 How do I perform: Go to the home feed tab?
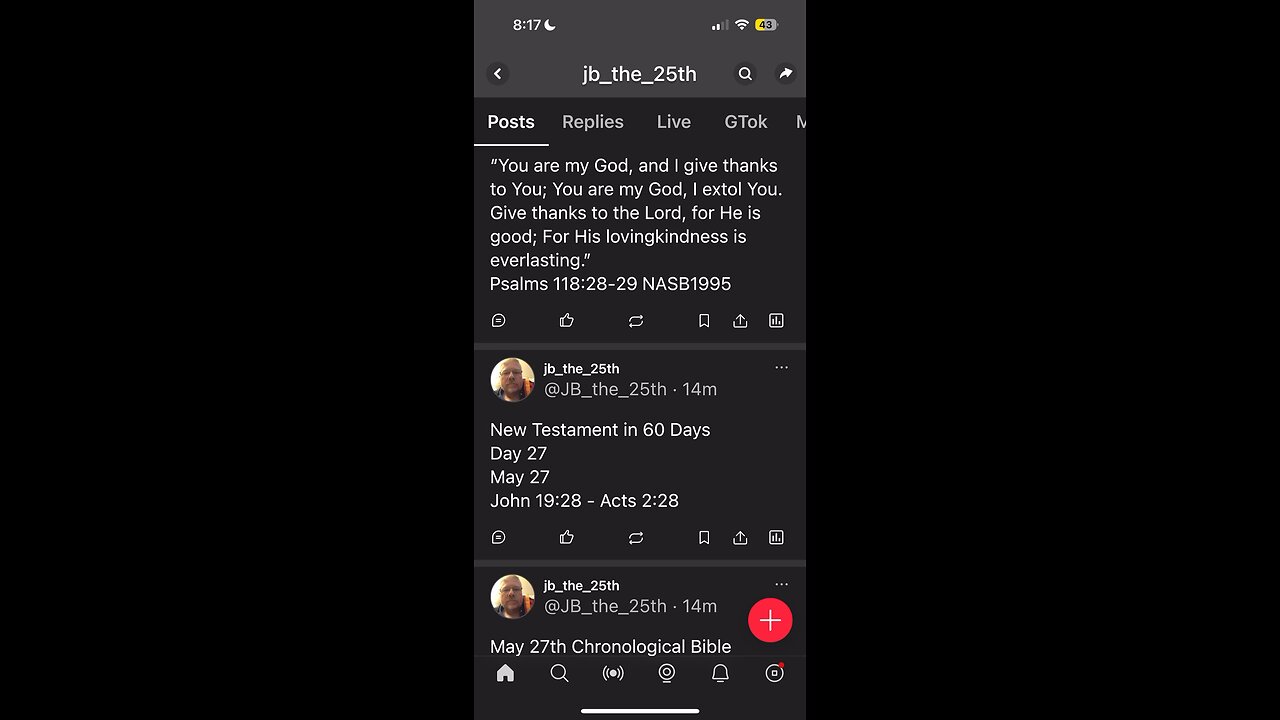coord(506,674)
